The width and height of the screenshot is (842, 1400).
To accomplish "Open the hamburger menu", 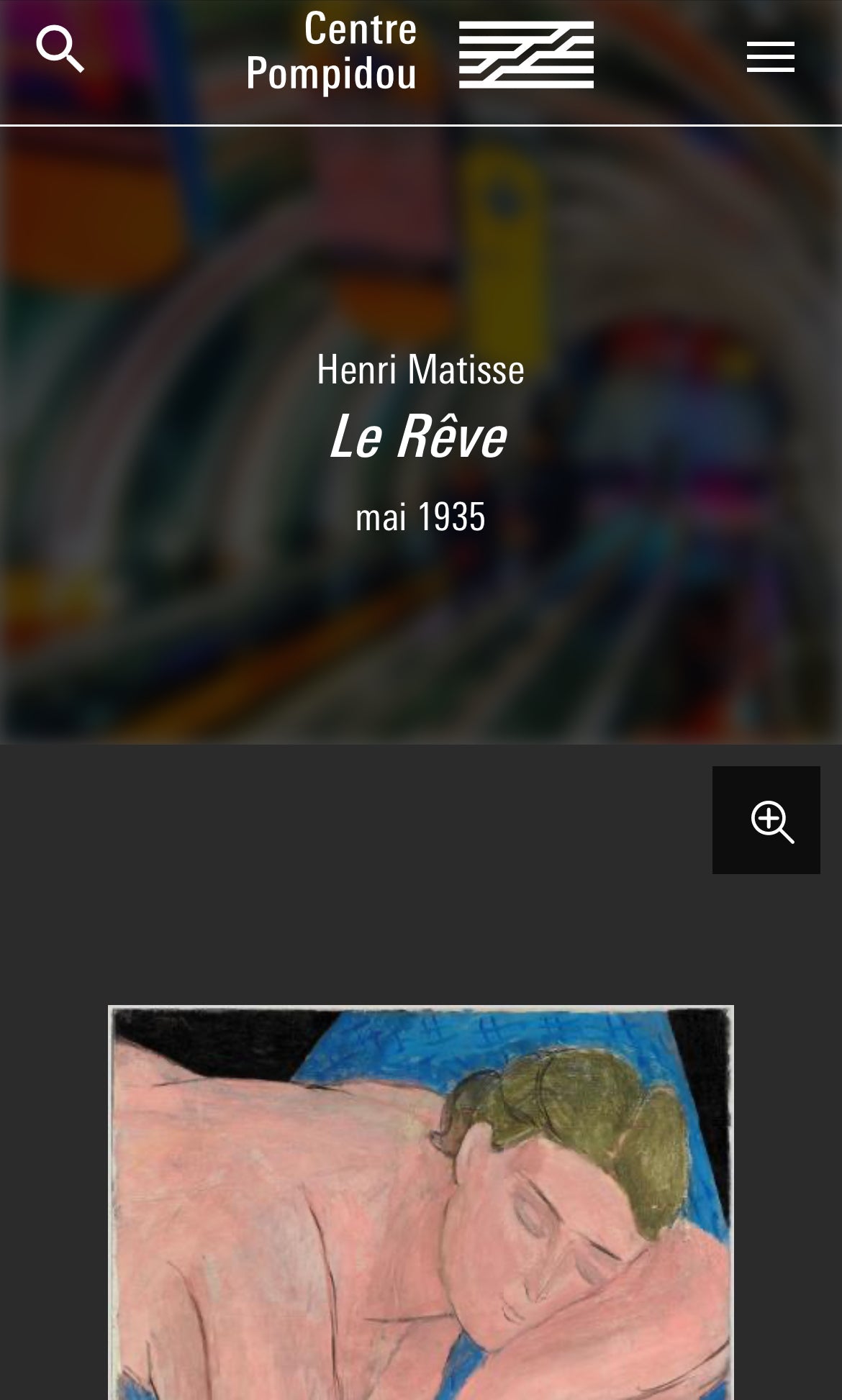I will 770,56.
